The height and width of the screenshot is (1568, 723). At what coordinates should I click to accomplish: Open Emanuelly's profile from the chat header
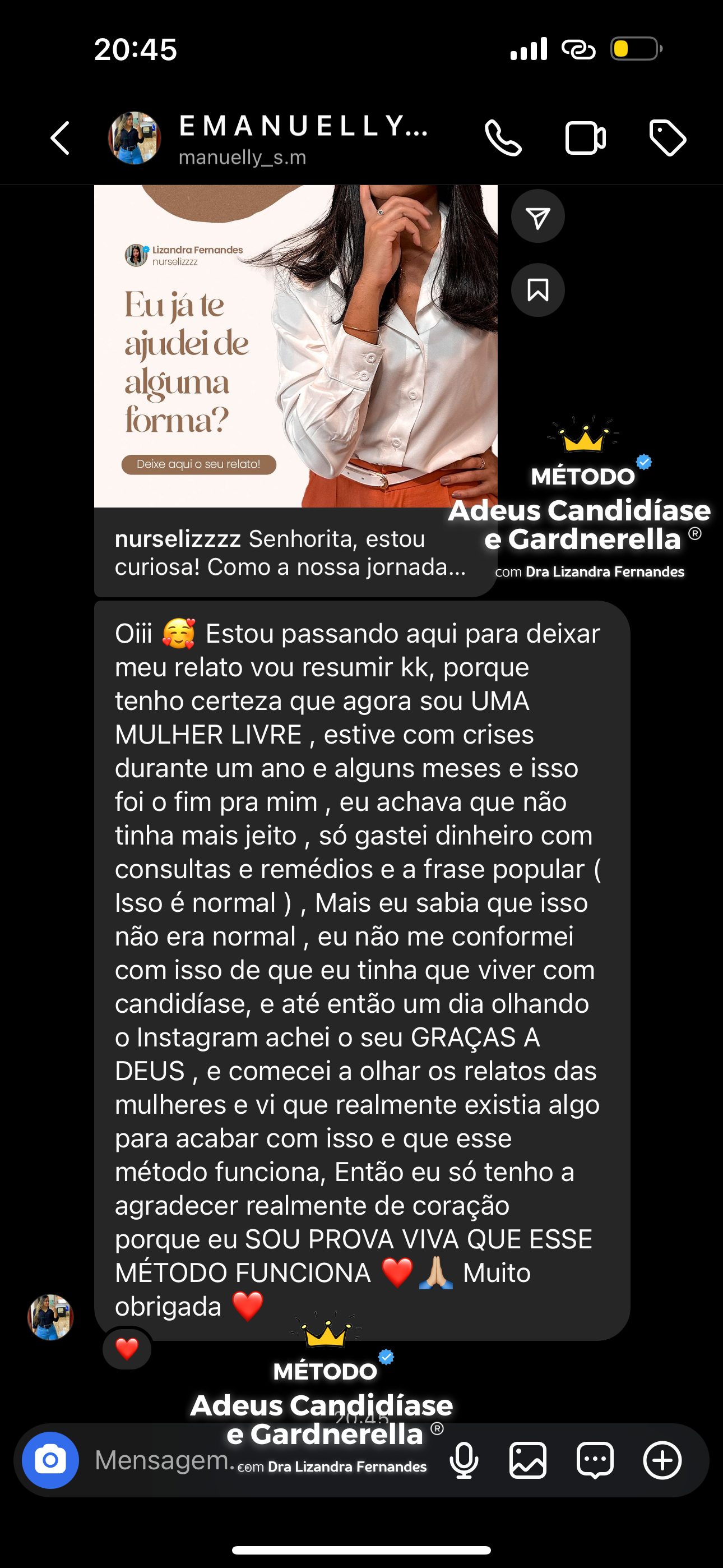point(134,138)
